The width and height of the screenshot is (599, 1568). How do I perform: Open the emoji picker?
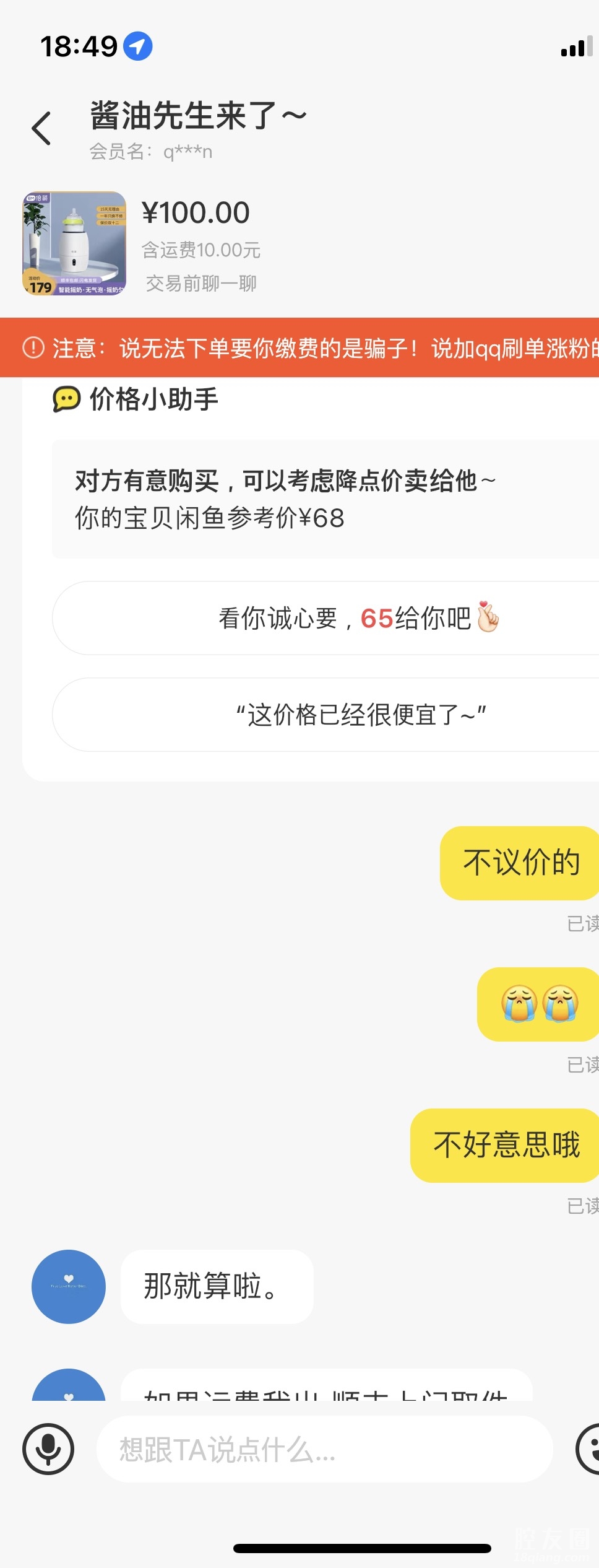(589, 1449)
